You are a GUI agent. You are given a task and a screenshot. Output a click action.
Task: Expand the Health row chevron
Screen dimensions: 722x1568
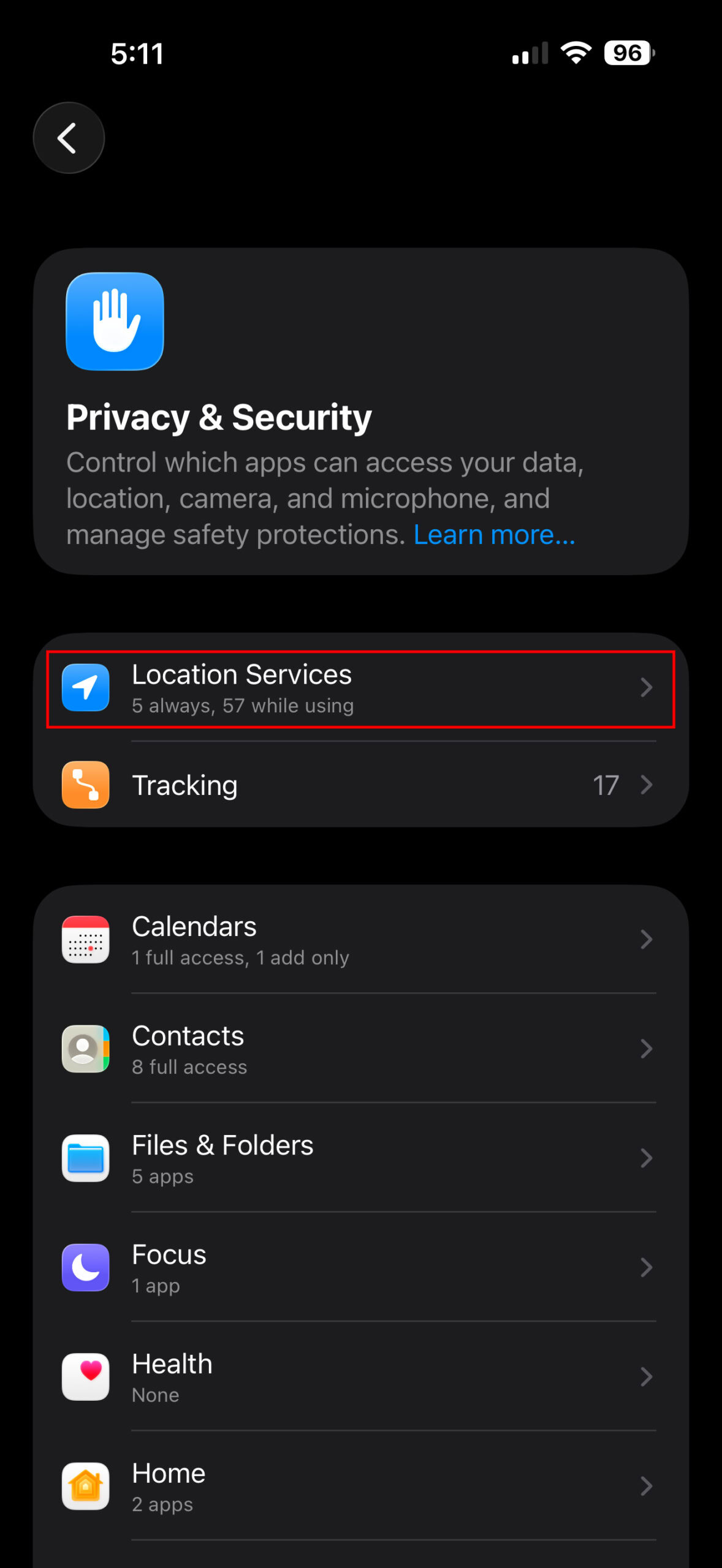pos(647,1377)
